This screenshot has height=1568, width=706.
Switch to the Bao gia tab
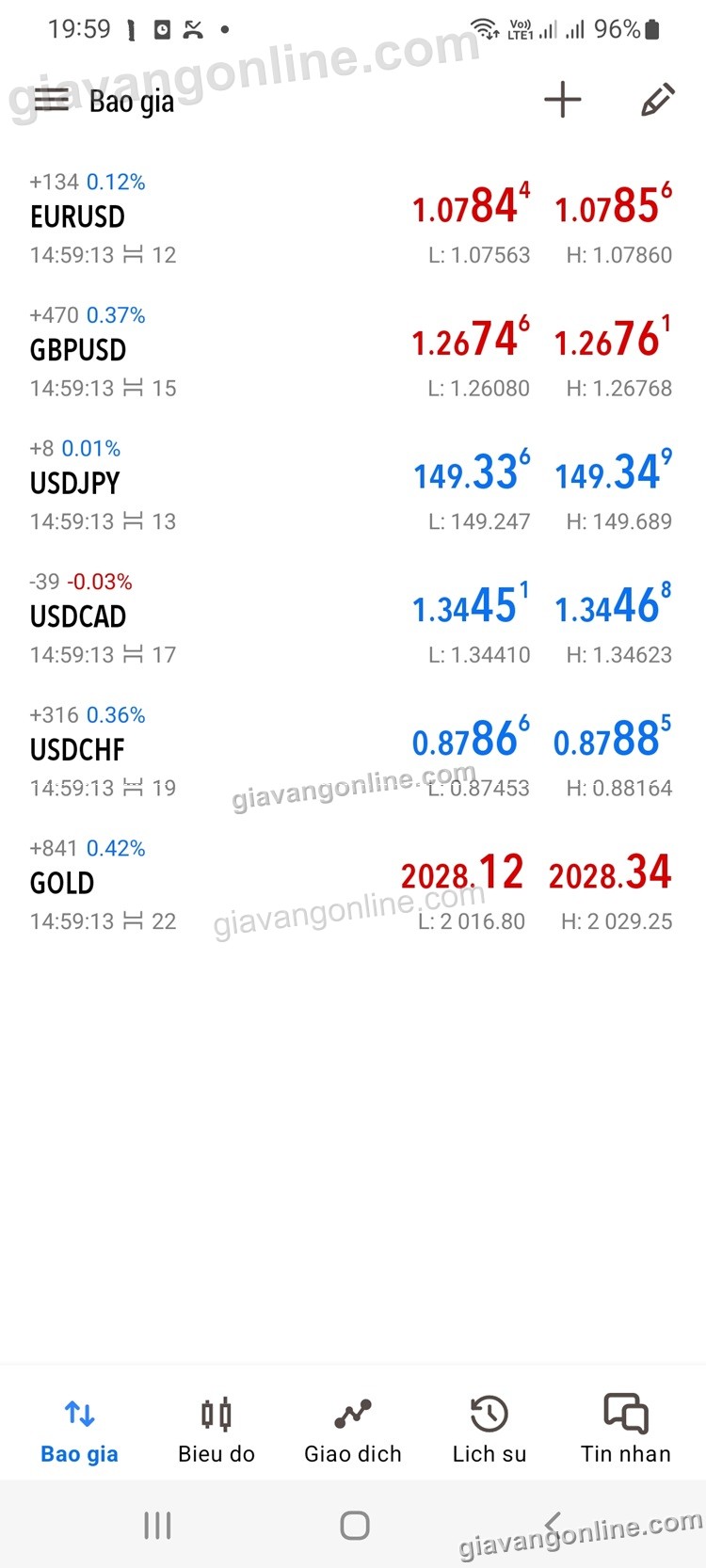[79, 1431]
